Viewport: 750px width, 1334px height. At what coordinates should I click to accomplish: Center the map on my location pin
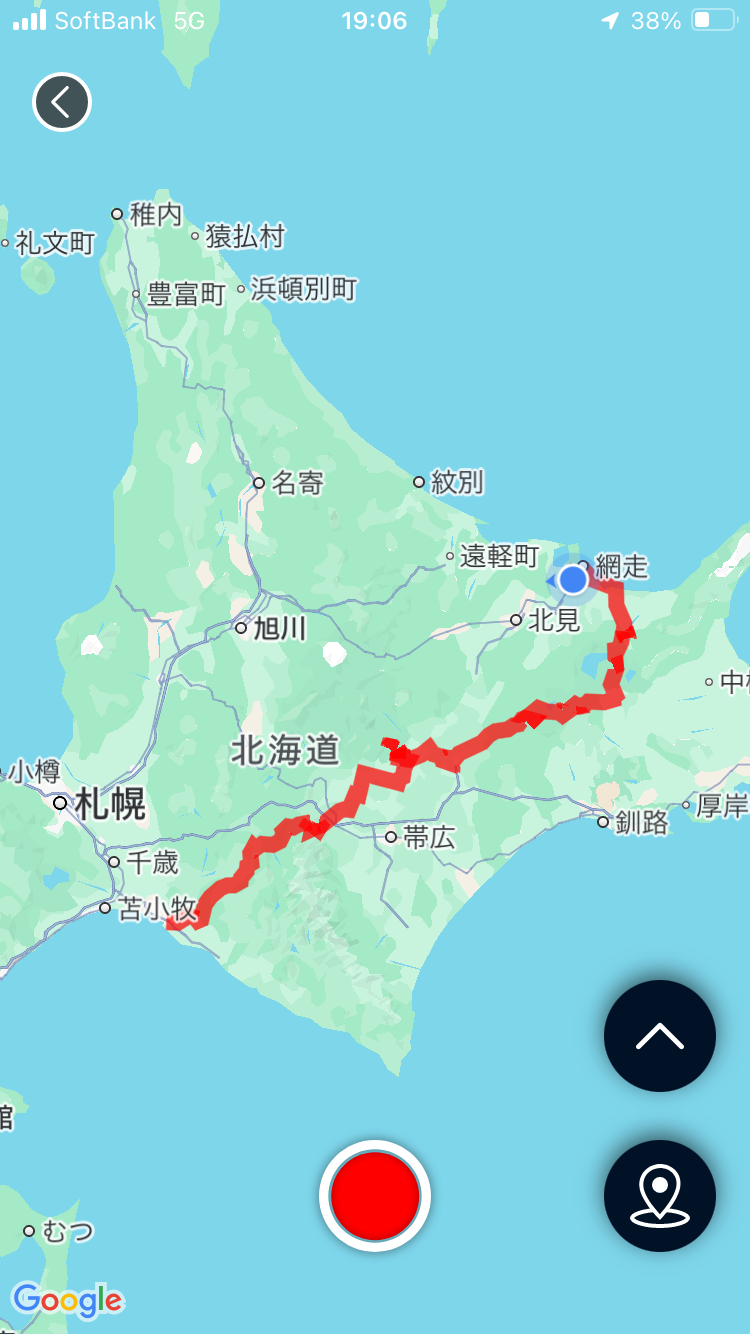click(x=660, y=1196)
